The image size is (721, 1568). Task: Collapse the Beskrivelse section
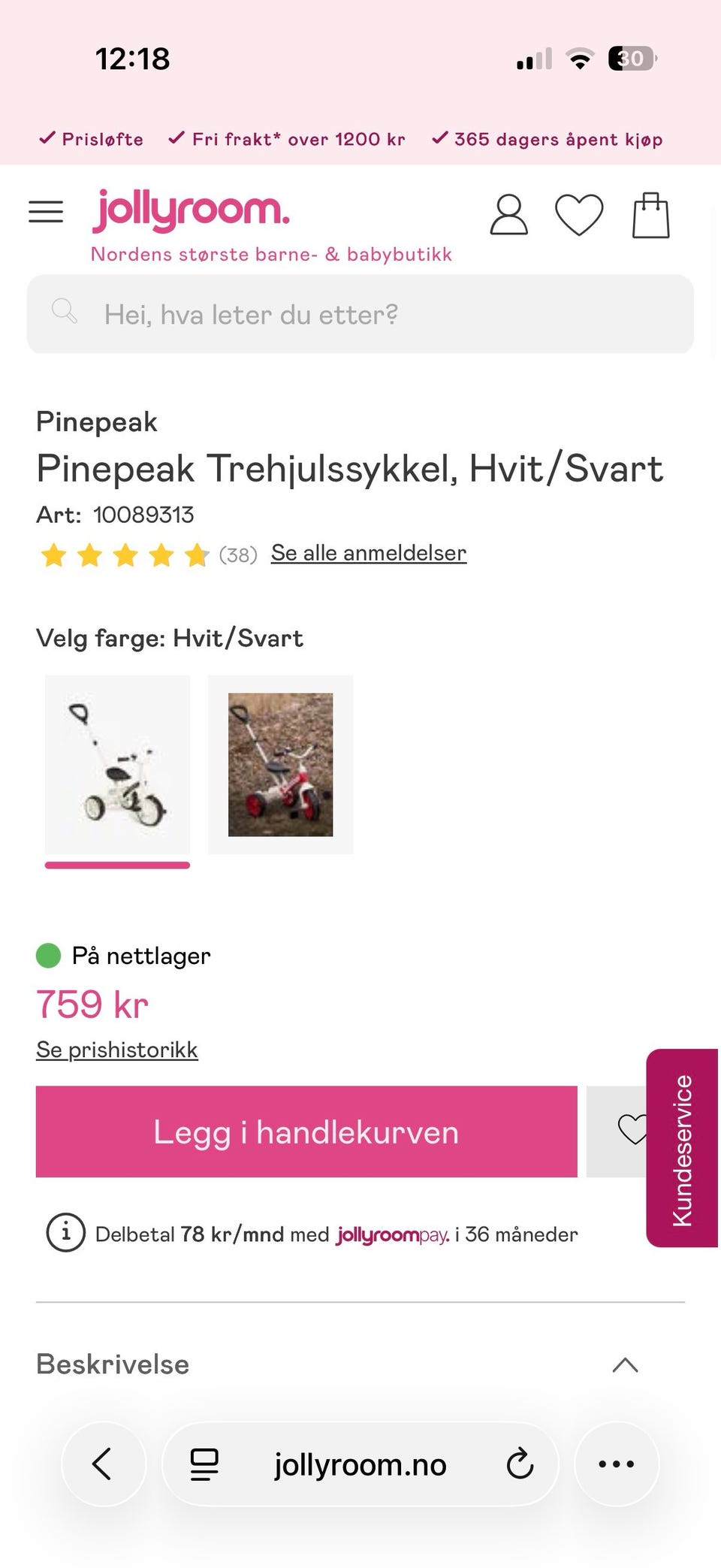pyautogui.click(x=625, y=1365)
